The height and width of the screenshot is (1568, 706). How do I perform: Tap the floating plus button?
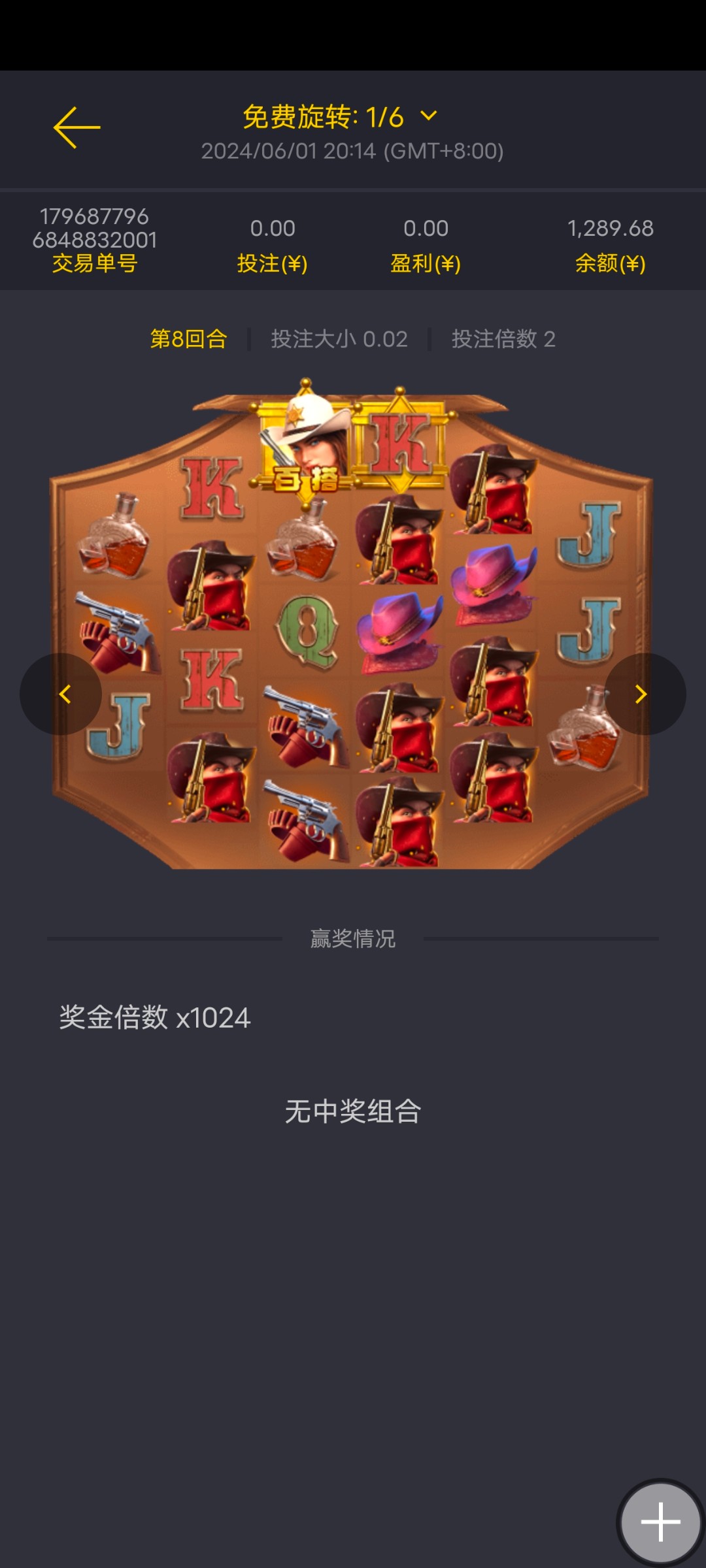coord(660,1522)
